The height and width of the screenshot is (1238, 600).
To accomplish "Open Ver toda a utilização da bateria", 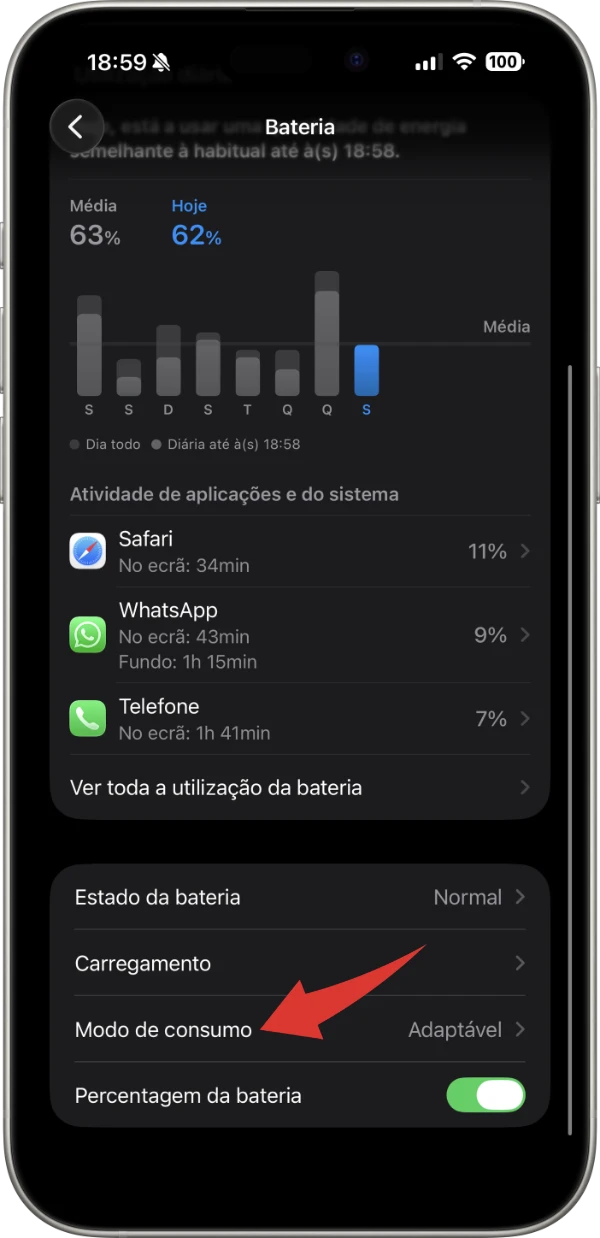I will tap(299, 788).
